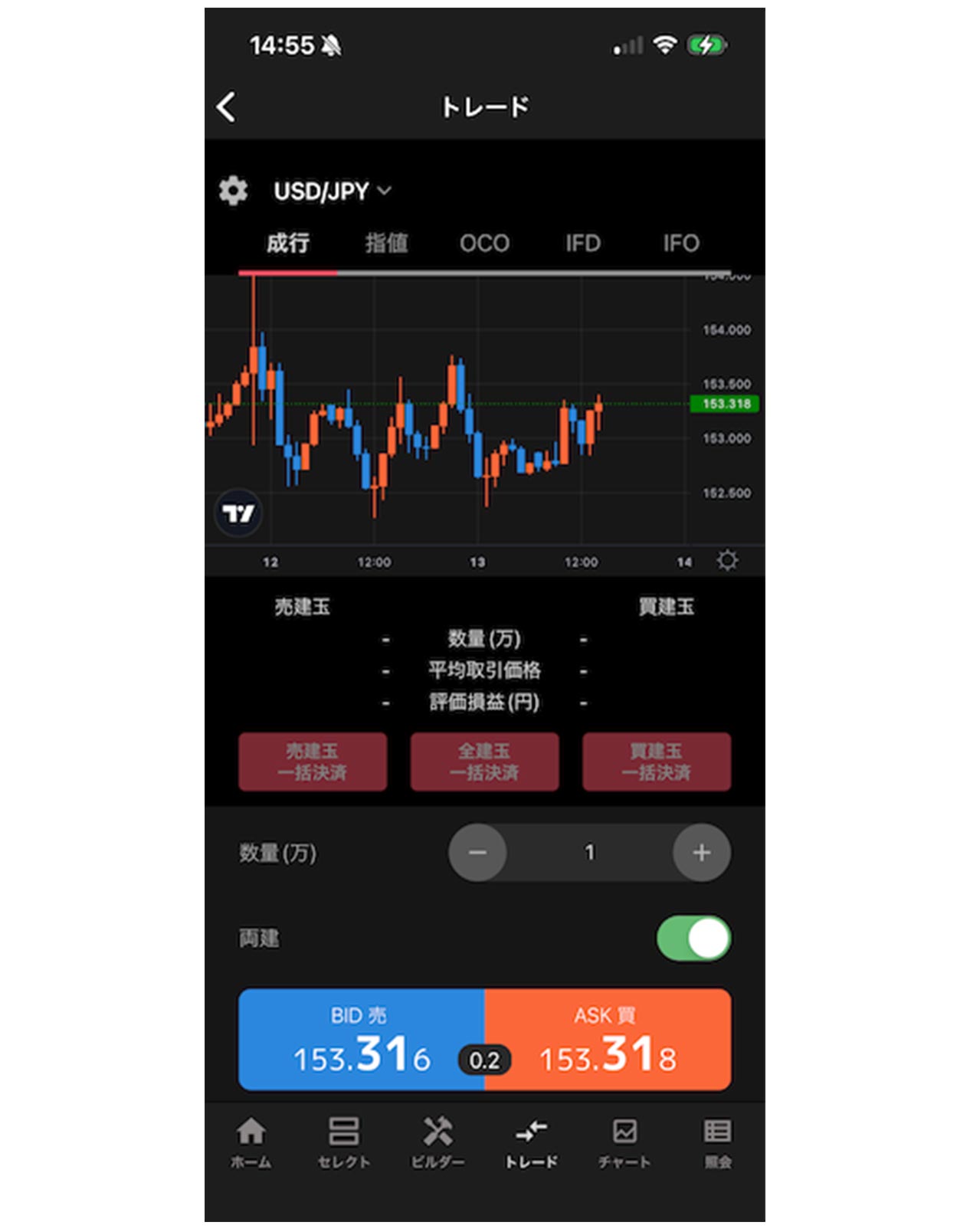Open the gear settings beside USD/JPY
This screenshot has width=970, height=1232.
click(x=233, y=191)
